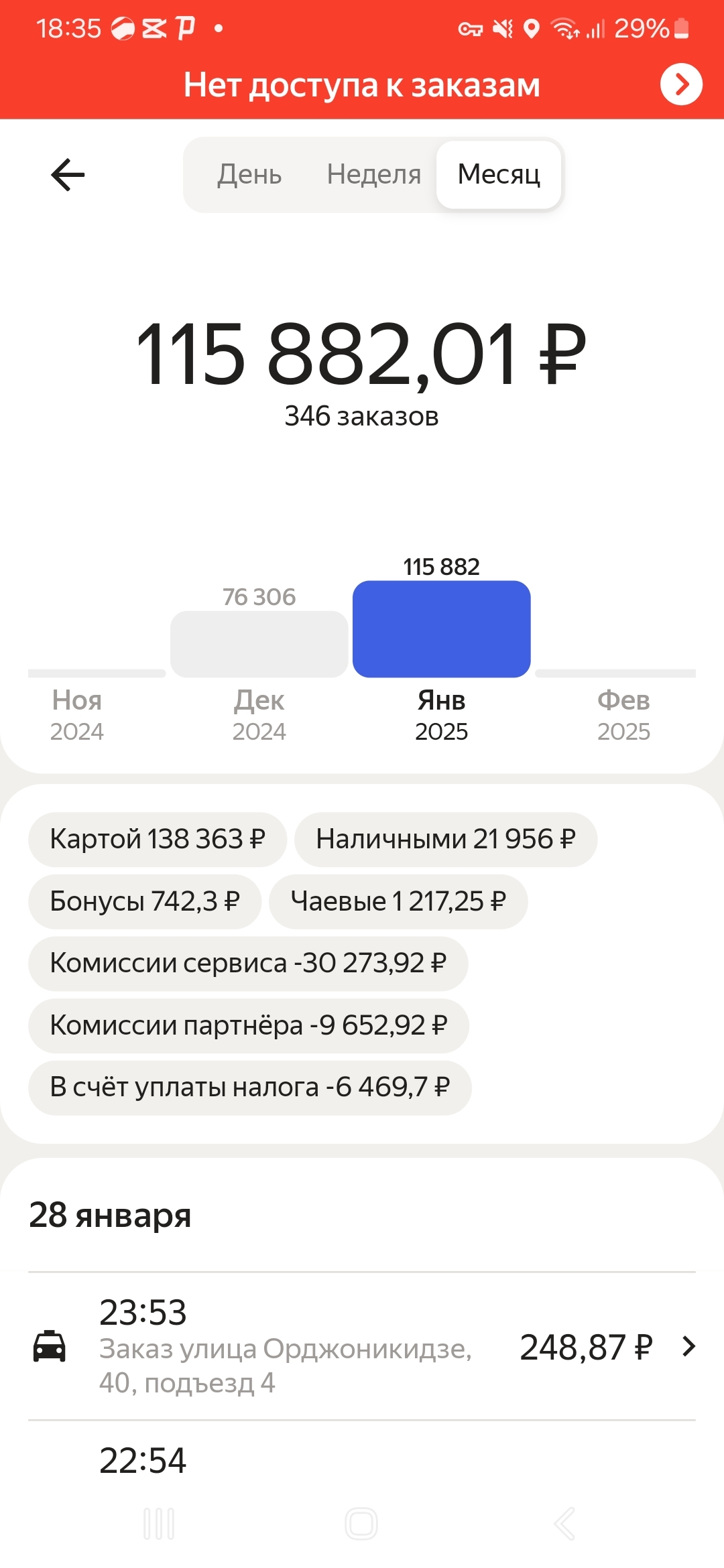Tap the system home button
This screenshot has width=724, height=1568.
pyautogui.click(x=361, y=1524)
